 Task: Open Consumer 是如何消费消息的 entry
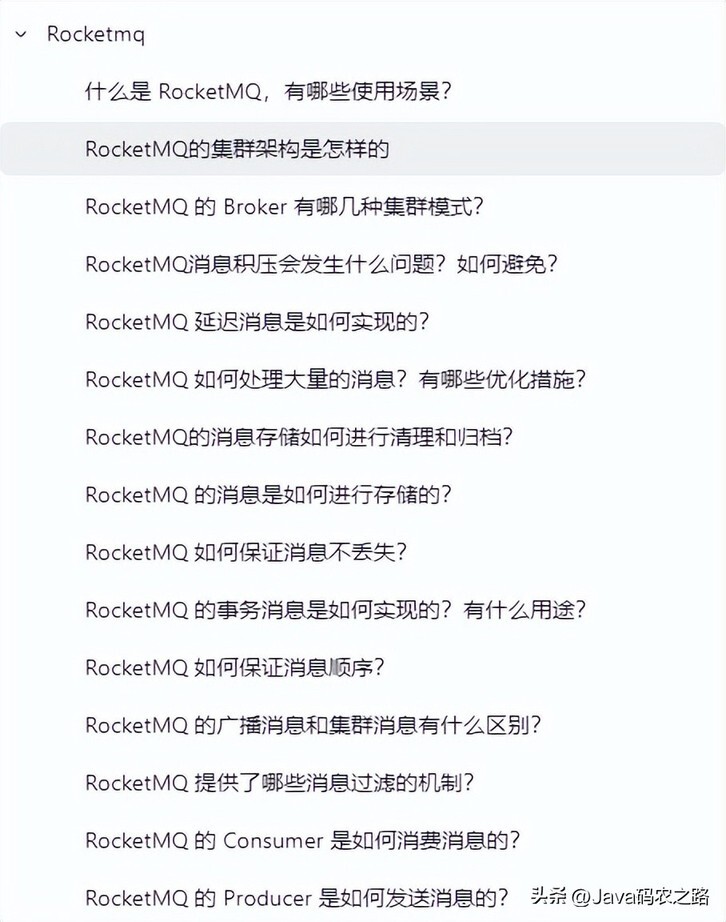point(304,841)
